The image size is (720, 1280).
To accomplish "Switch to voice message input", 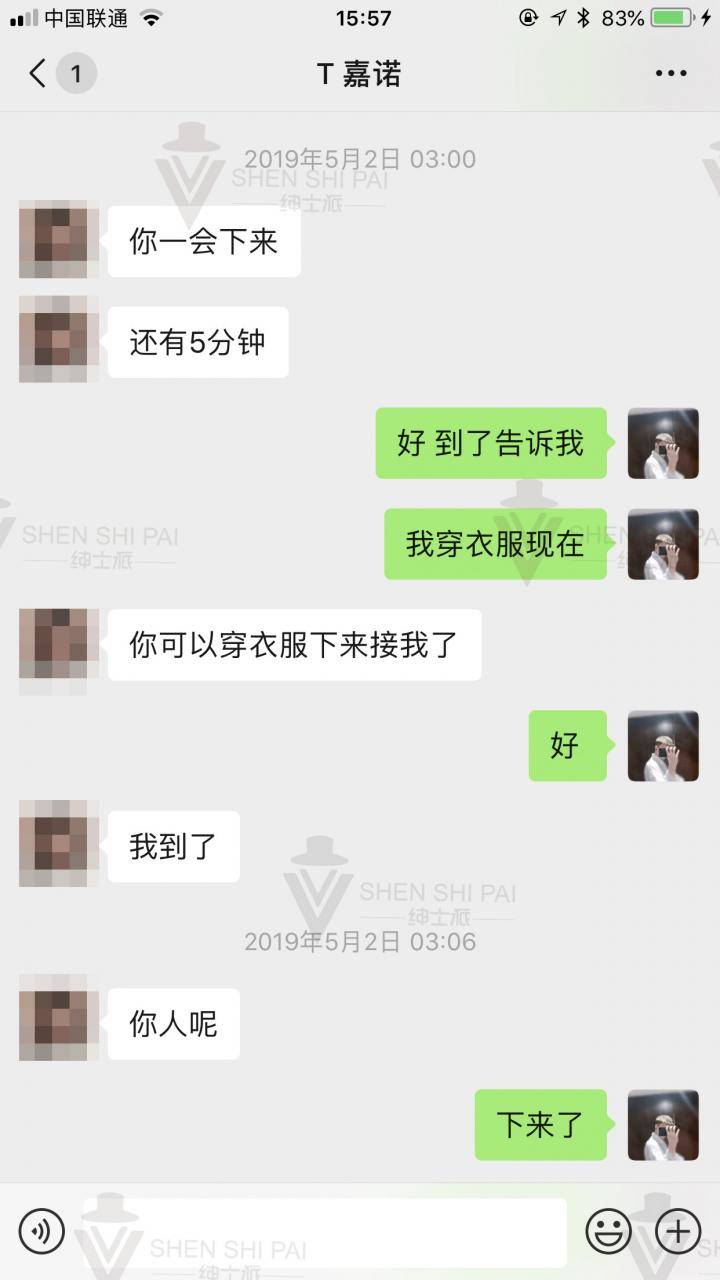I will 42,1230.
